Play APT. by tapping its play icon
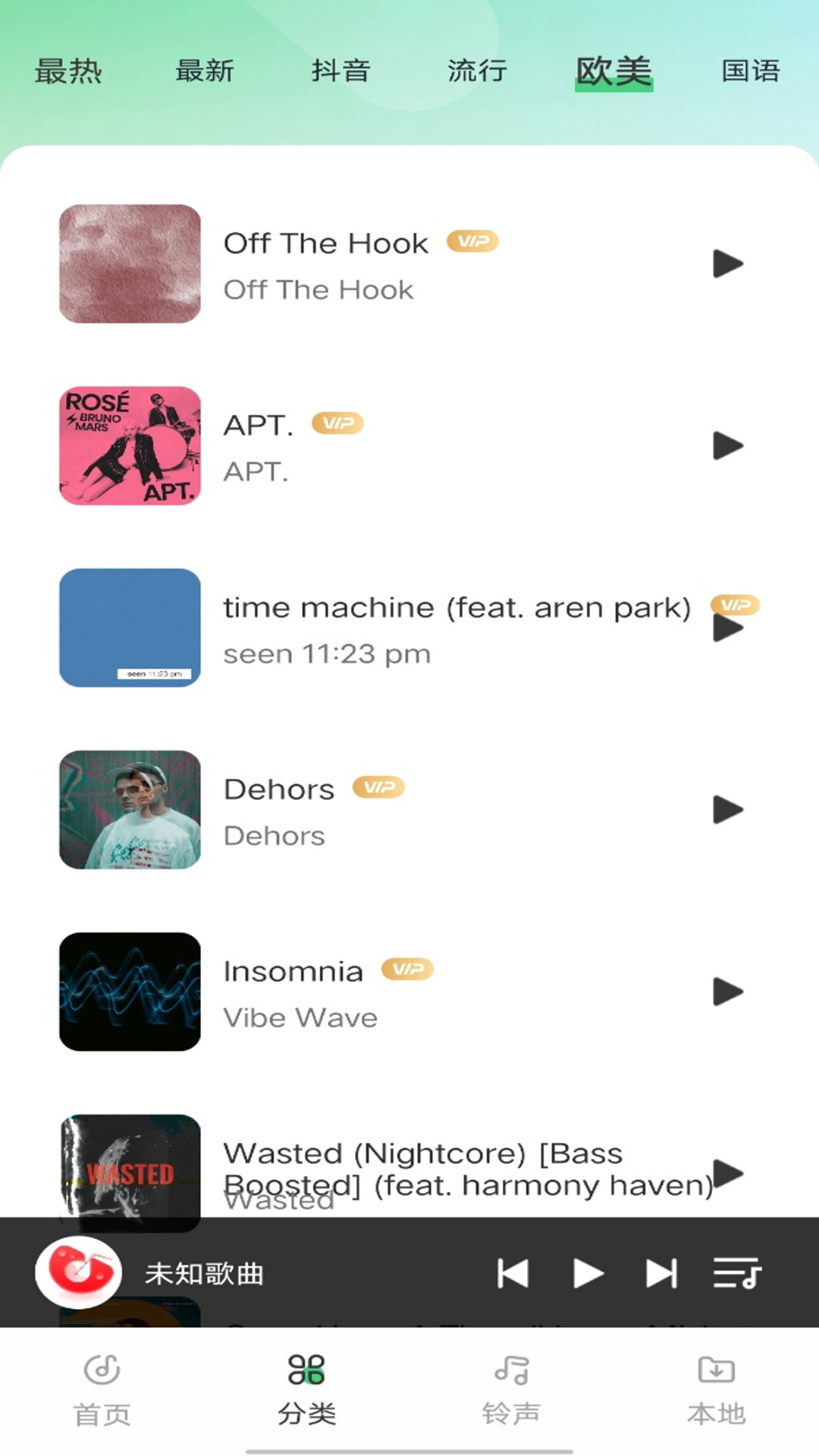 coord(728,446)
